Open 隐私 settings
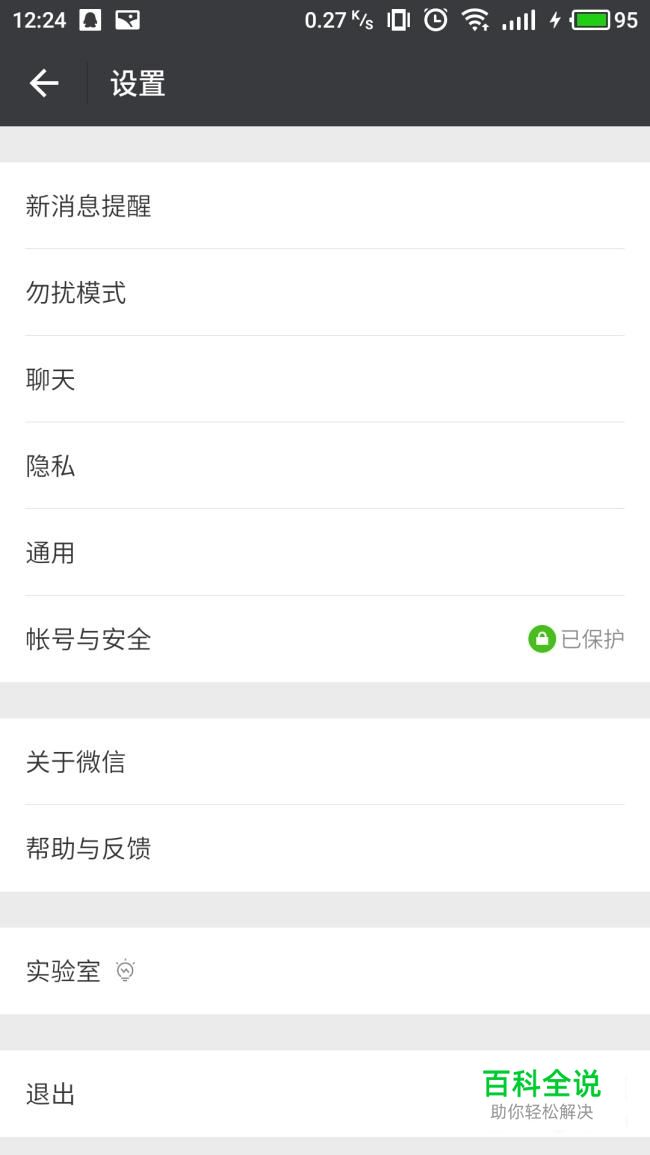The width and height of the screenshot is (650, 1155). pos(325,466)
